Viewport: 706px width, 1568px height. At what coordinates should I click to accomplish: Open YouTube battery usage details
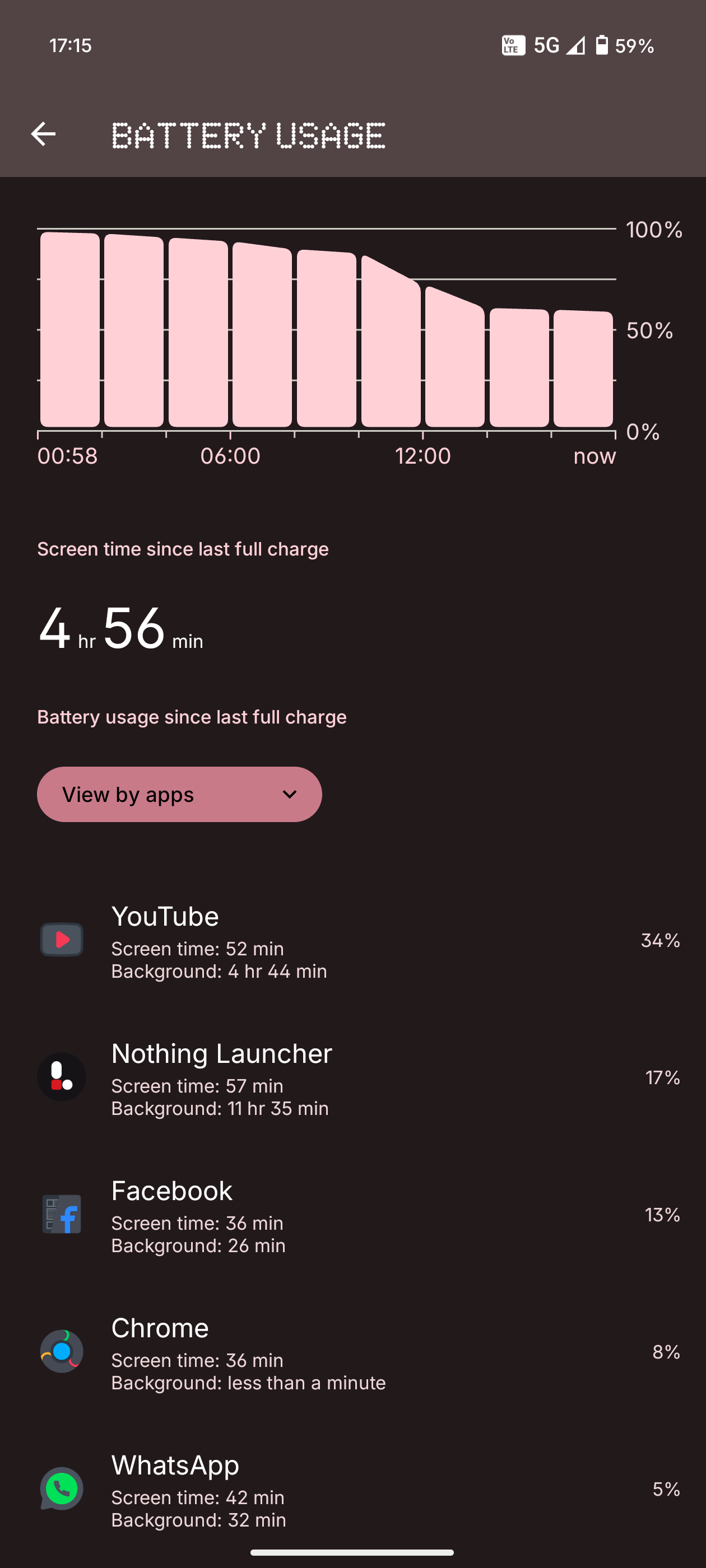[352, 940]
